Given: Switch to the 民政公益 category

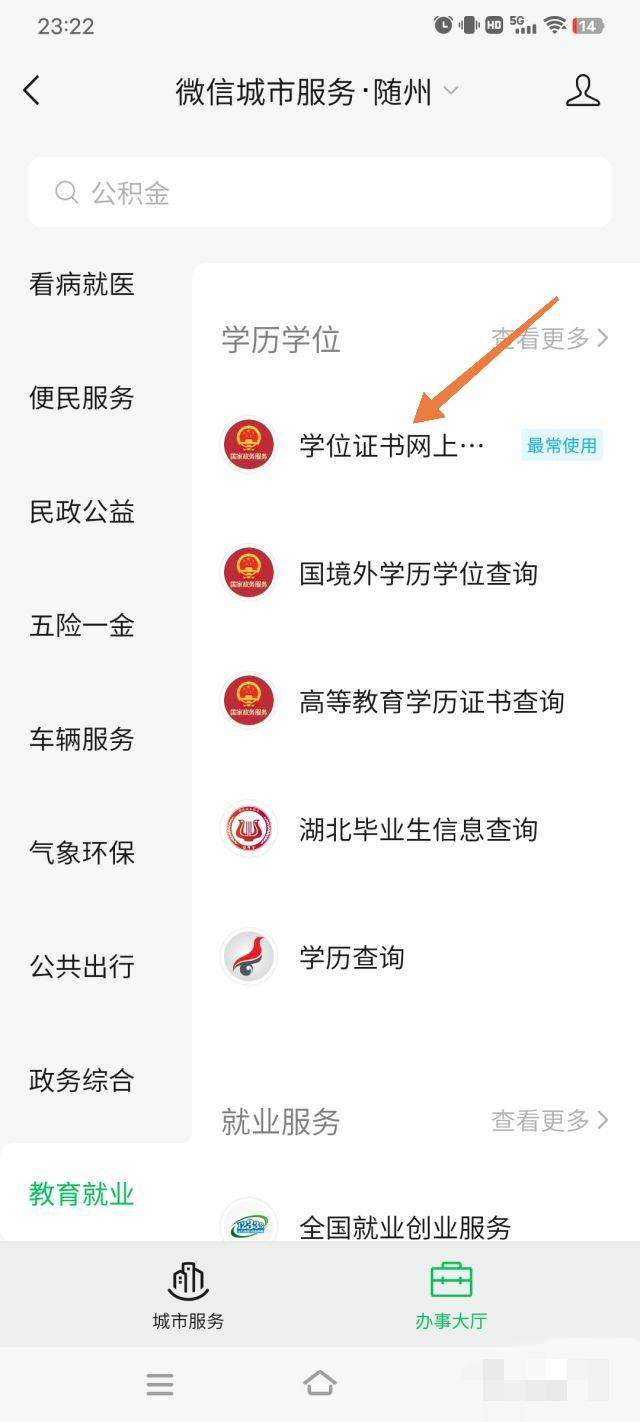Looking at the screenshot, I should click(82, 512).
